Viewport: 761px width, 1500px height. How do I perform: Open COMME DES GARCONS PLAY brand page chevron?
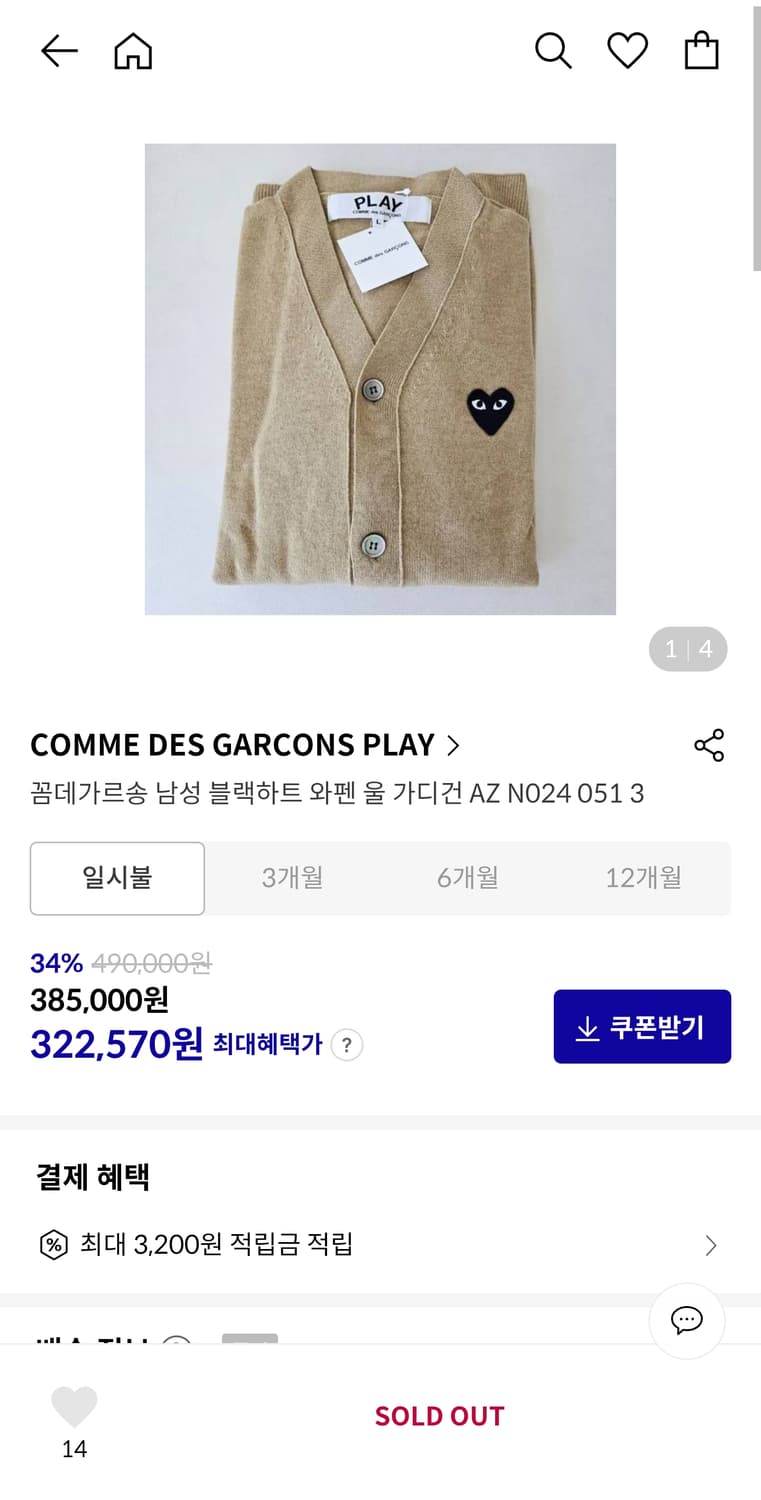[x=453, y=744]
